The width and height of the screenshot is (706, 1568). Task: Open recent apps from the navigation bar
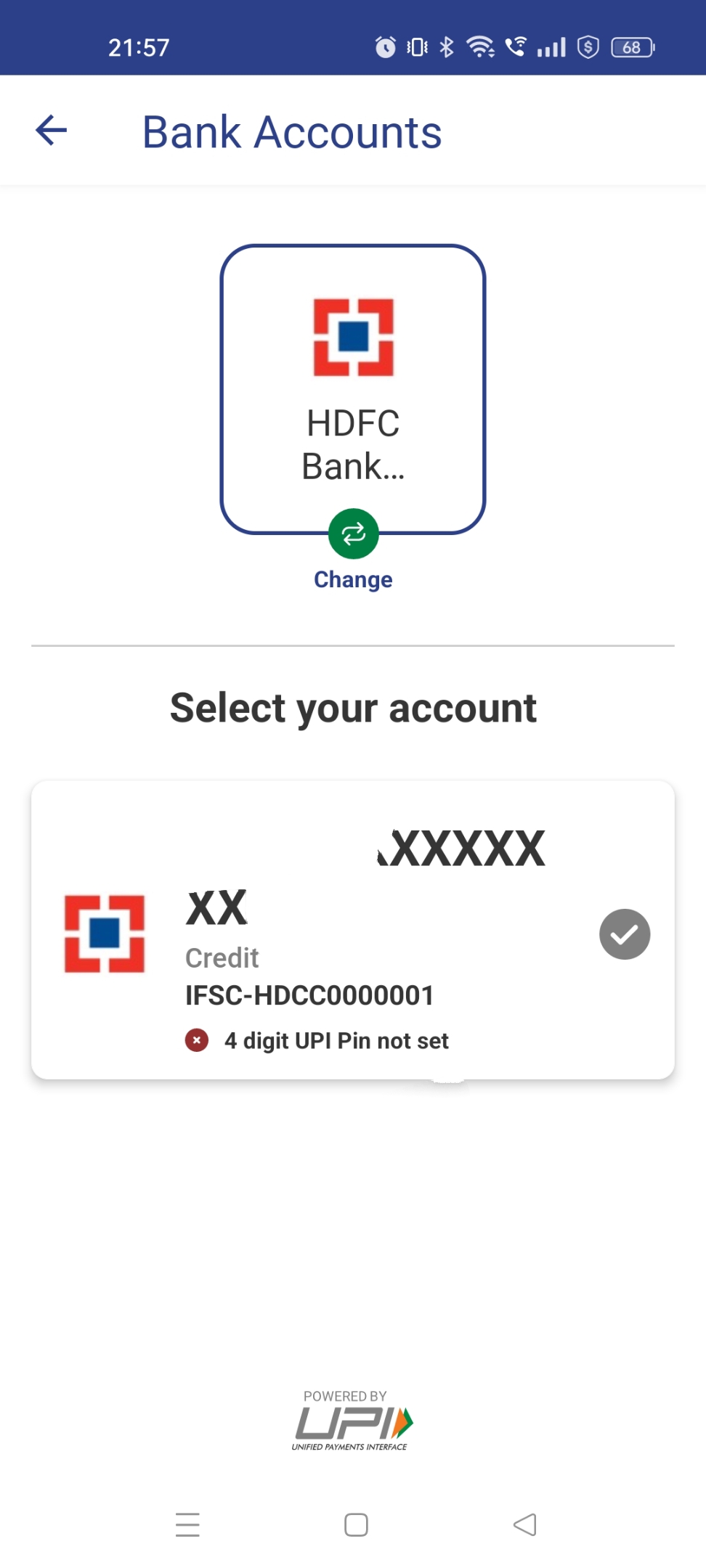(x=187, y=1524)
